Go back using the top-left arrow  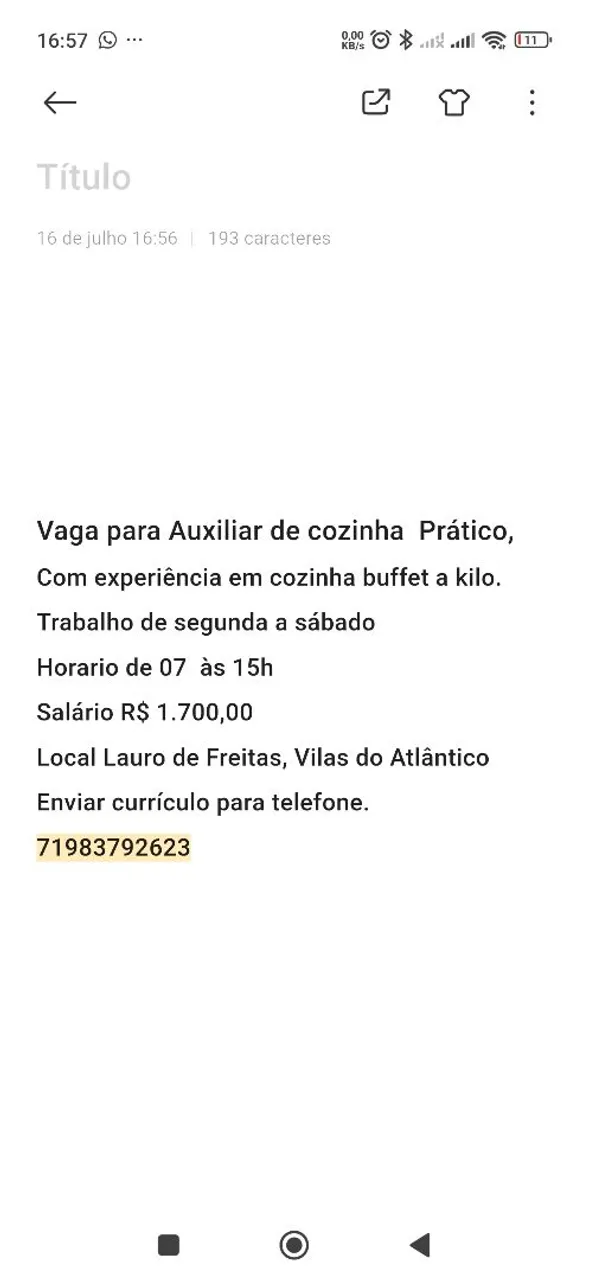point(60,102)
